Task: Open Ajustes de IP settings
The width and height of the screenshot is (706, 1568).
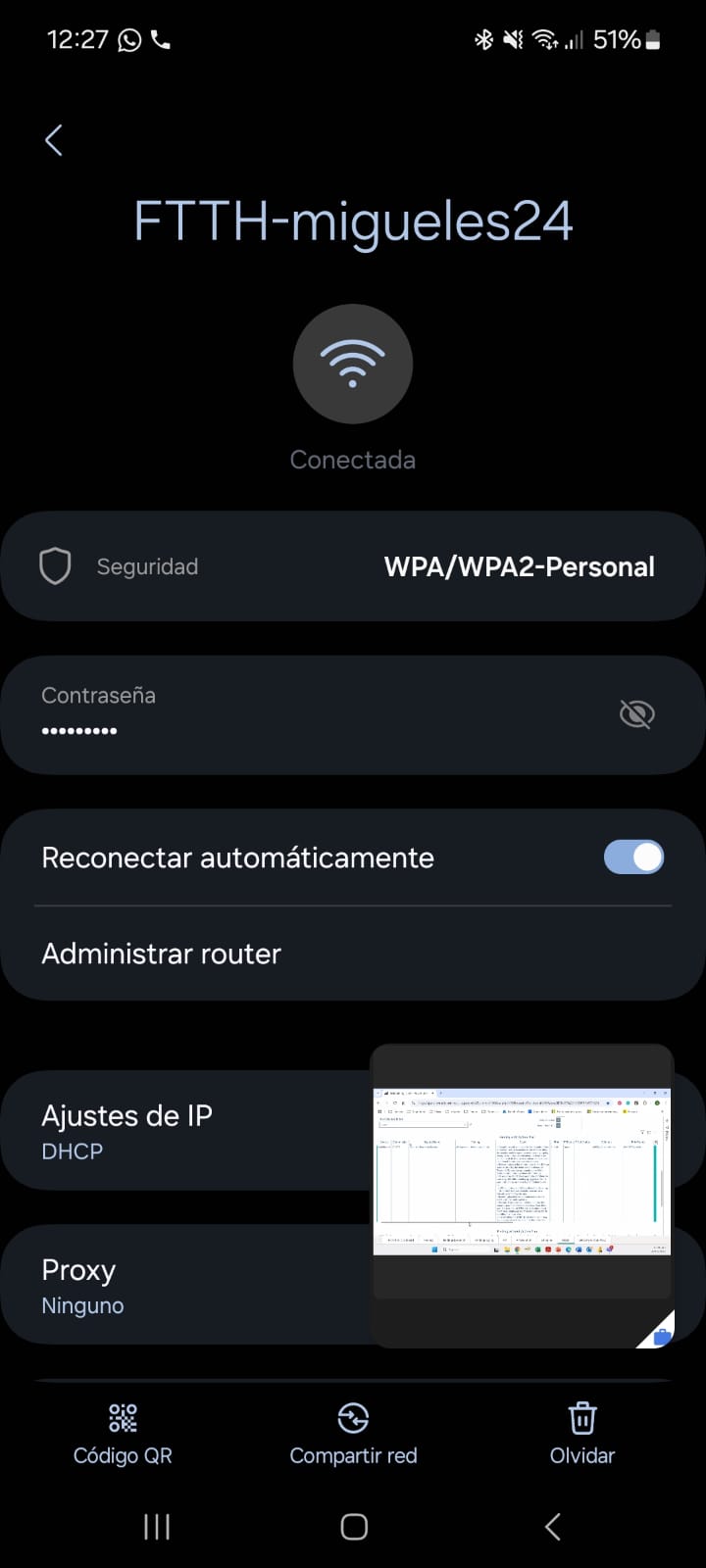Action: click(127, 1131)
